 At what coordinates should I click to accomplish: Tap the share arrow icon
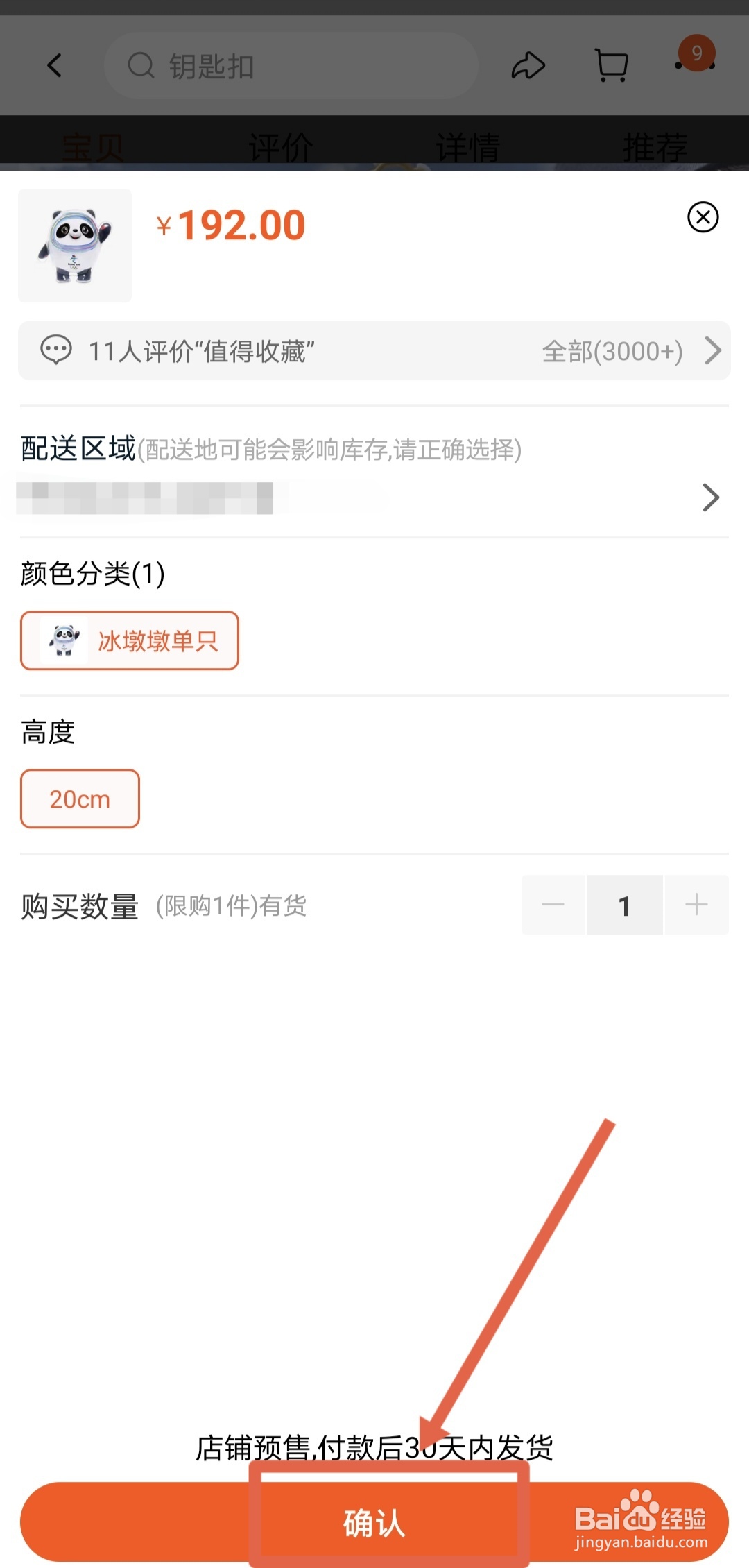529,65
